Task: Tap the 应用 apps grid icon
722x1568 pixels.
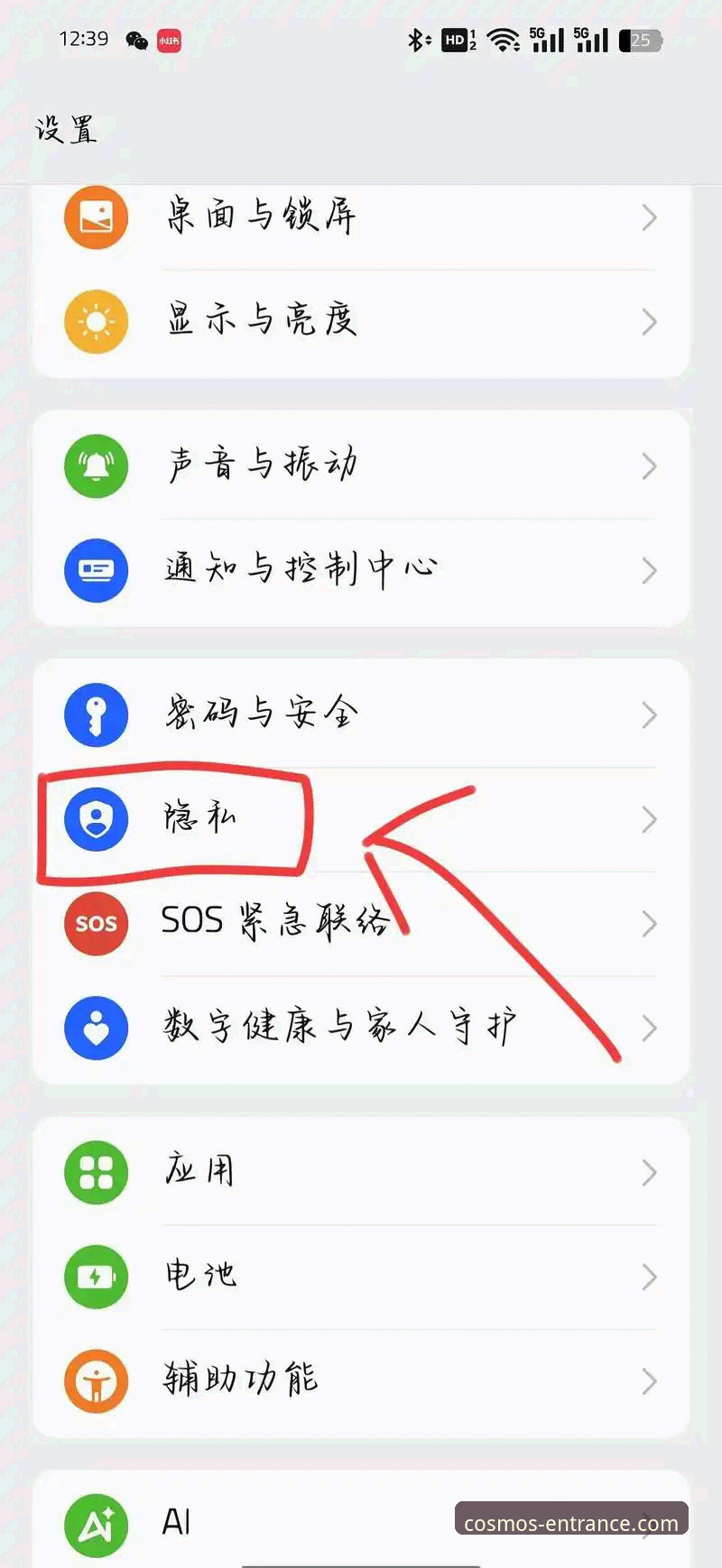Action: (95, 1172)
